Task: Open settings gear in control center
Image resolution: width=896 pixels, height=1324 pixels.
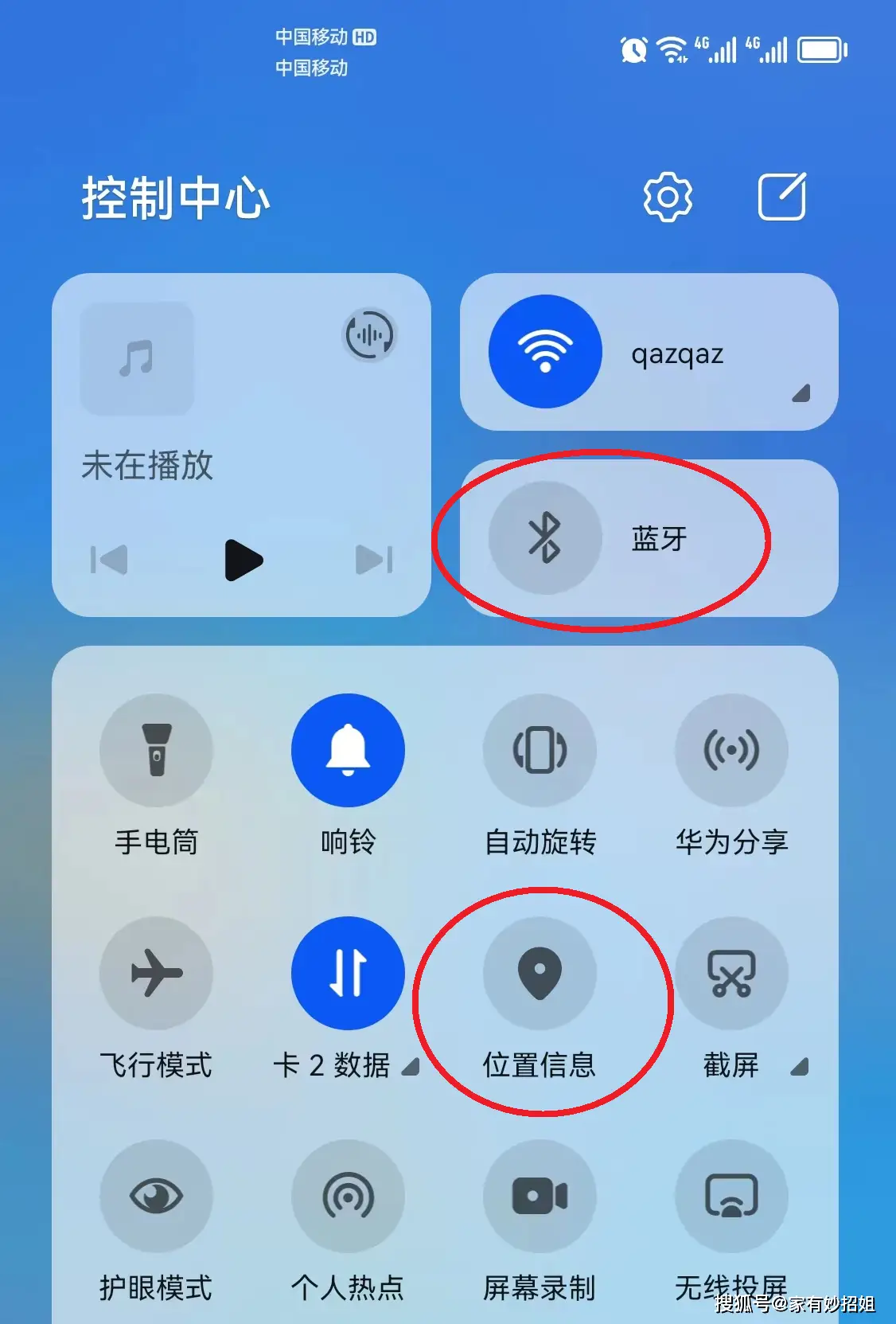Action: click(667, 197)
